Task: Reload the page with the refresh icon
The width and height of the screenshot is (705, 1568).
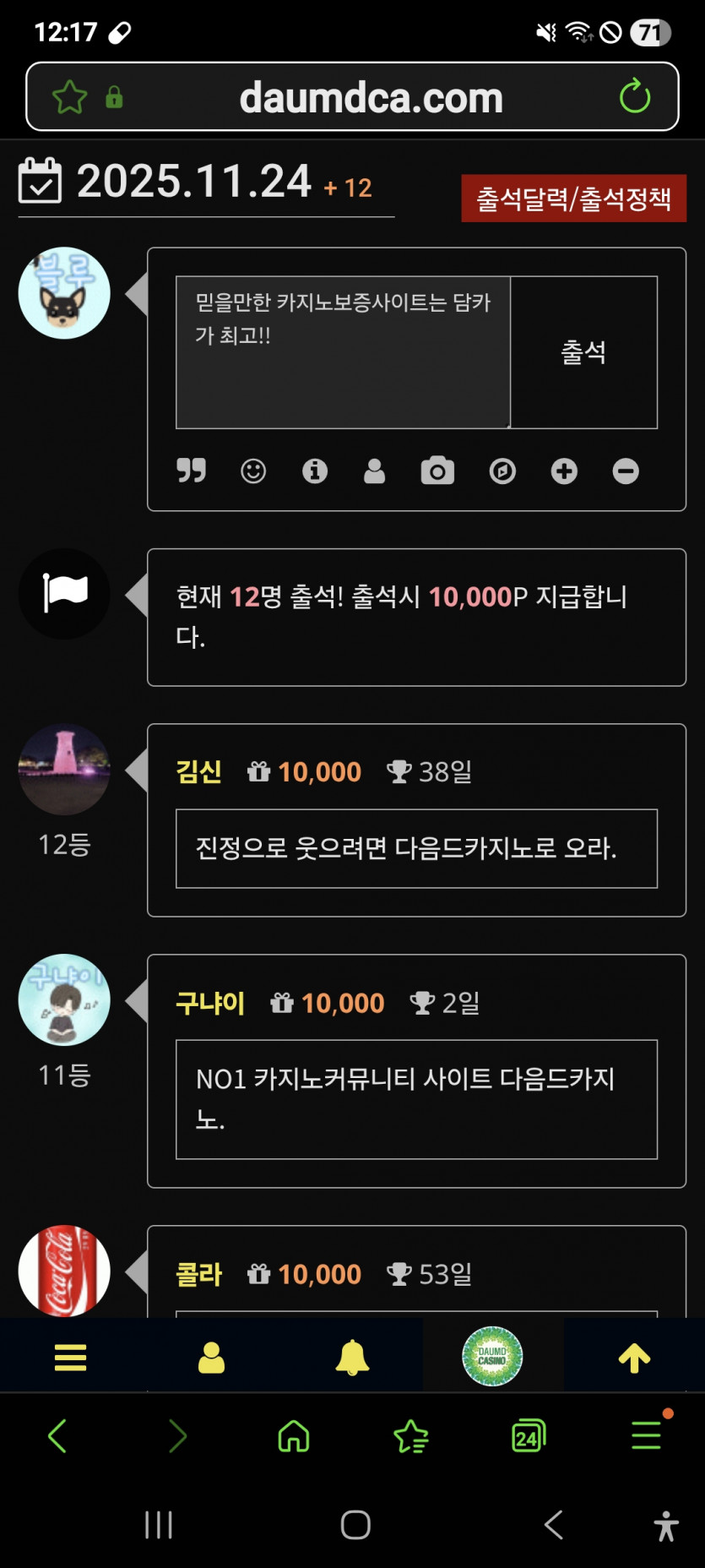Action: point(636,96)
